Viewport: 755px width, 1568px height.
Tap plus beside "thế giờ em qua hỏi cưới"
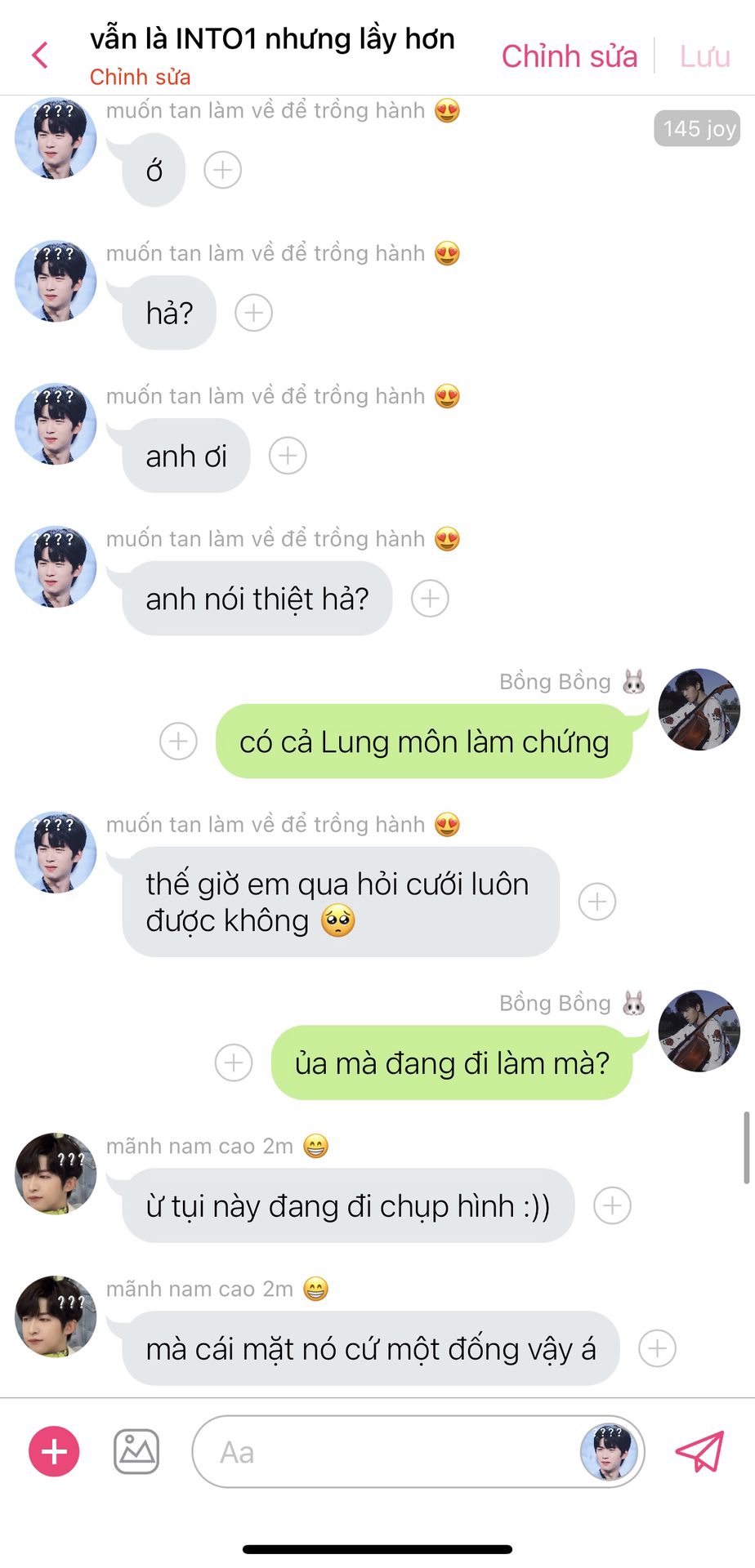click(x=597, y=902)
